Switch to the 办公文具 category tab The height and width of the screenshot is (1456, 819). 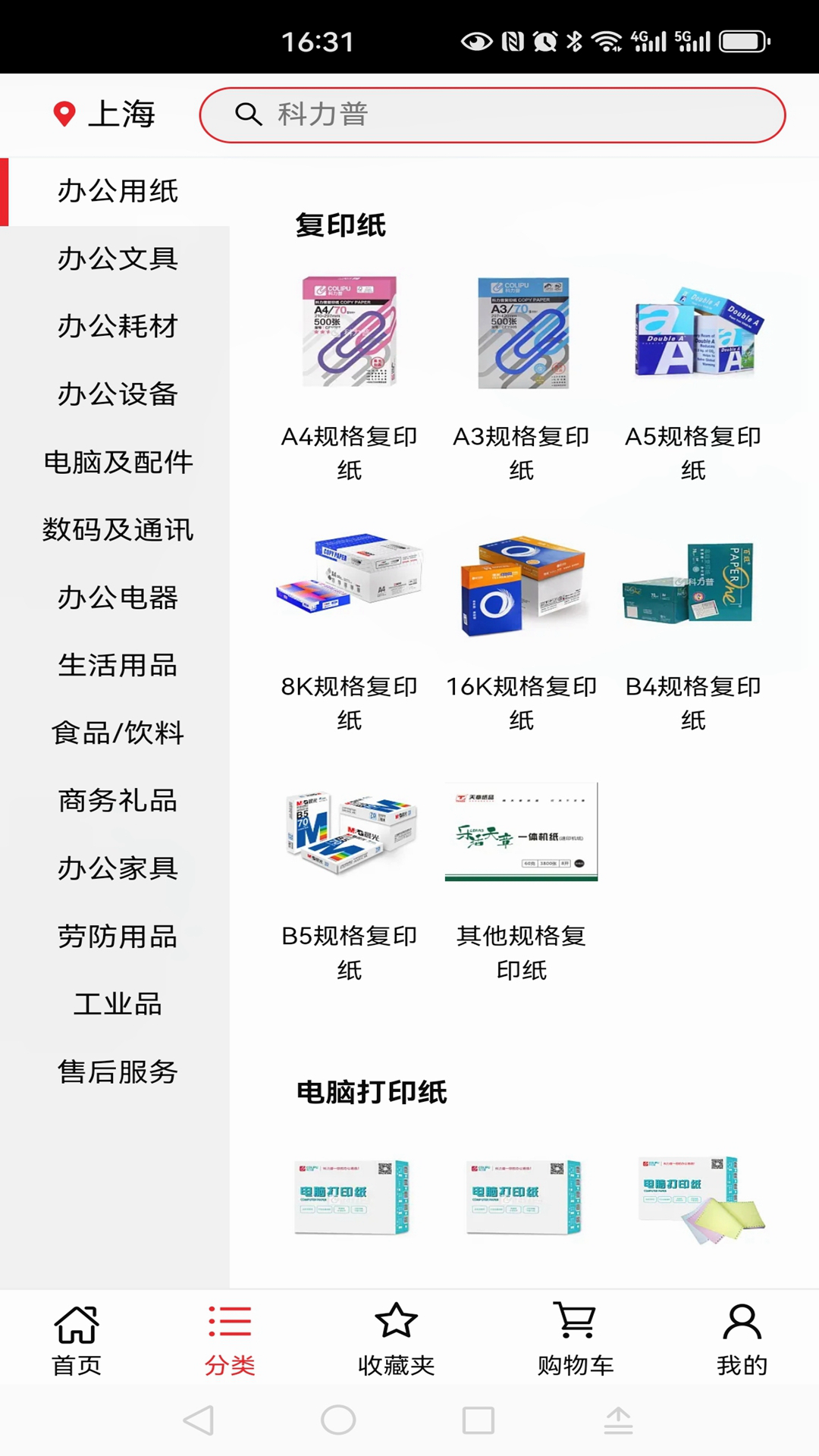tap(118, 259)
